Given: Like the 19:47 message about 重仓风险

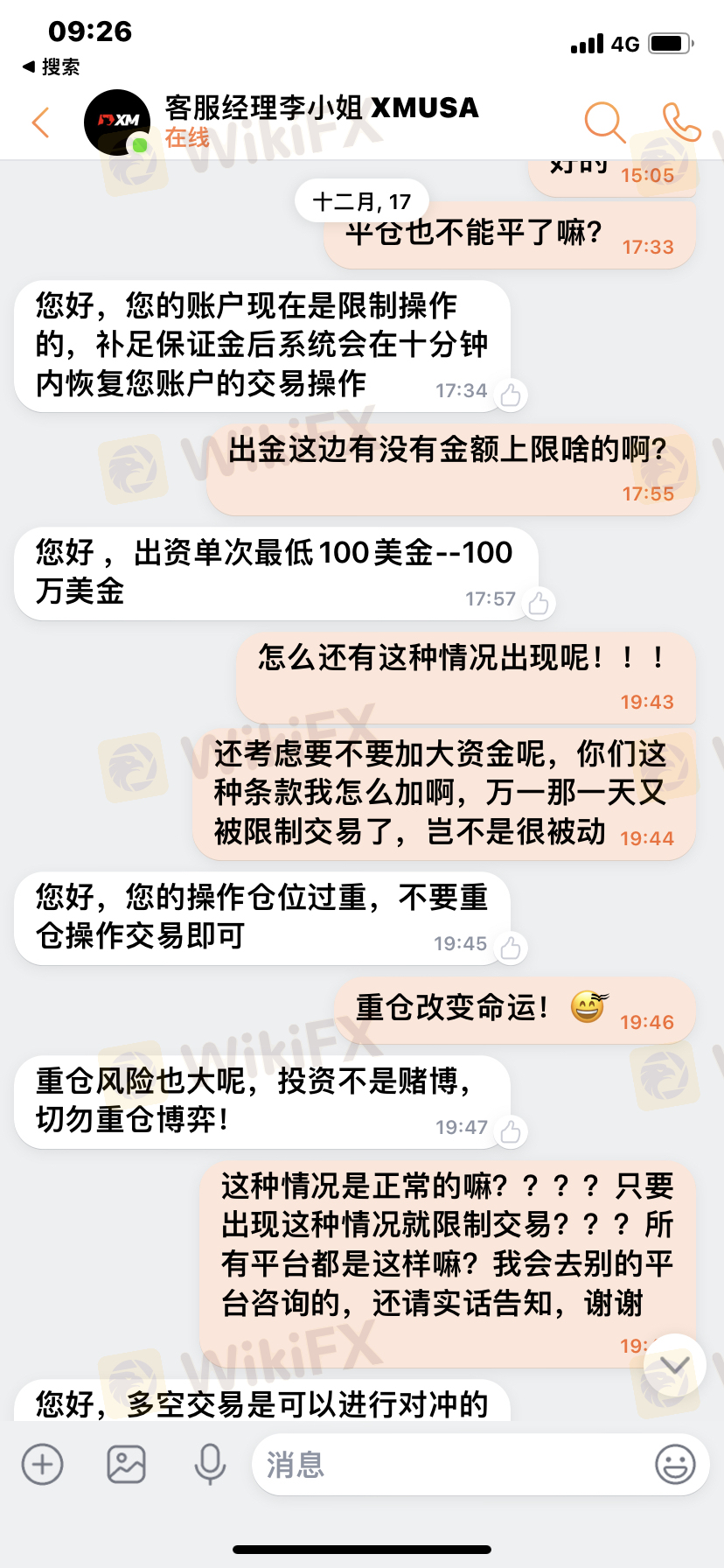Looking at the screenshot, I should tap(511, 1132).
